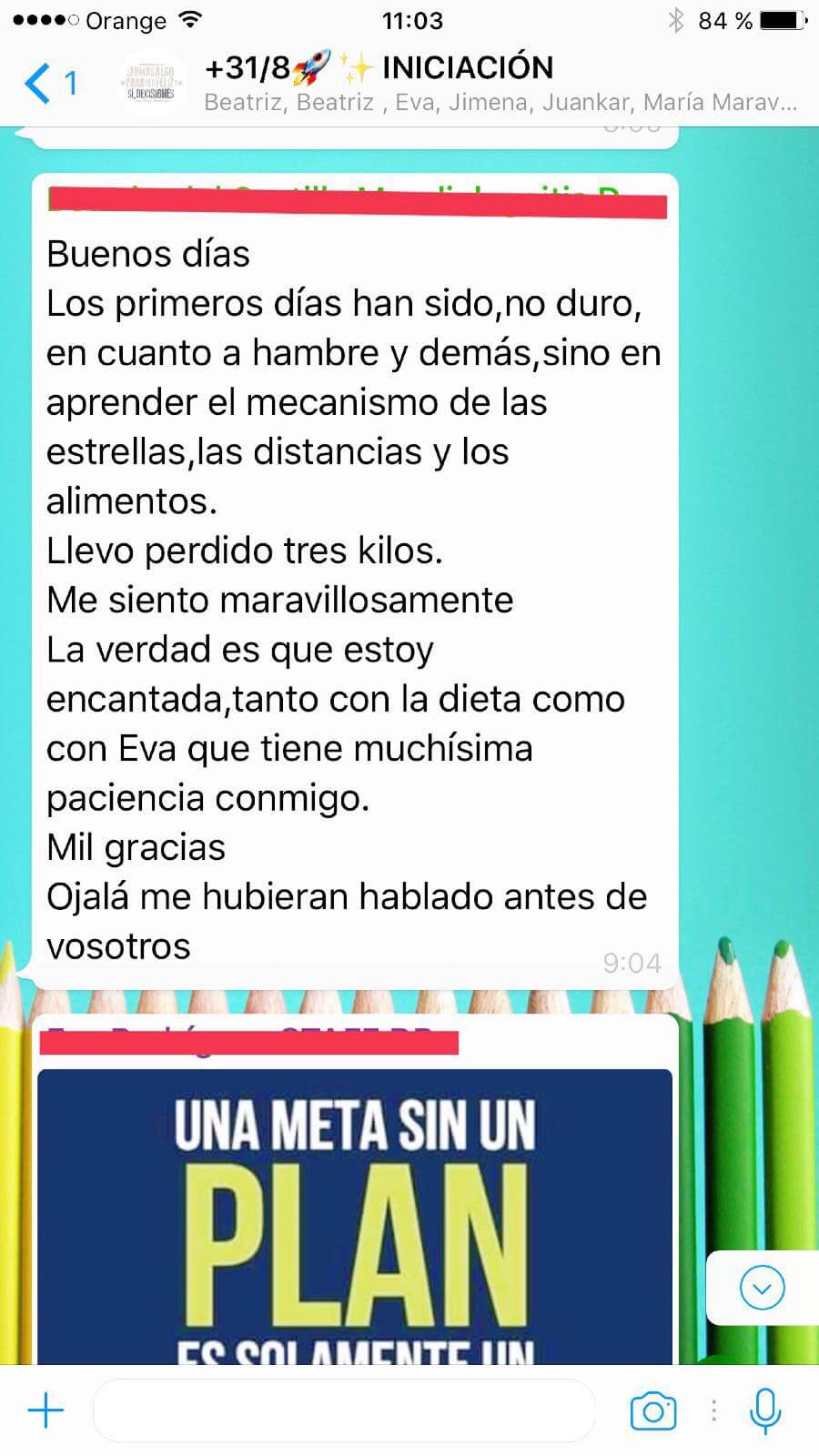The height and width of the screenshot is (1456, 819).
Task: Open the camera to send a photo
Action: pyautogui.click(x=652, y=1410)
